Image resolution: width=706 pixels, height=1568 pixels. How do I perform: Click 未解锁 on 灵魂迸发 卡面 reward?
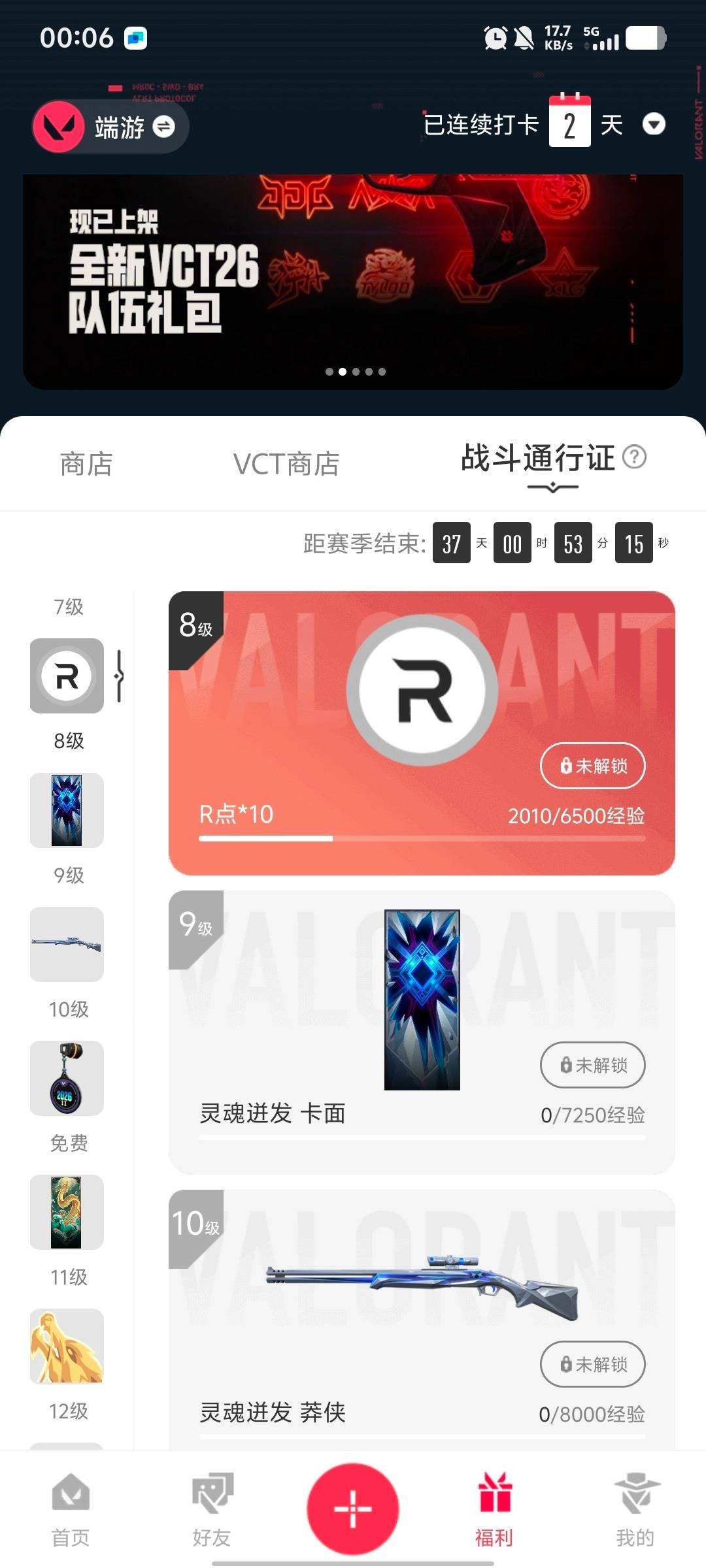click(x=592, y=1065)
